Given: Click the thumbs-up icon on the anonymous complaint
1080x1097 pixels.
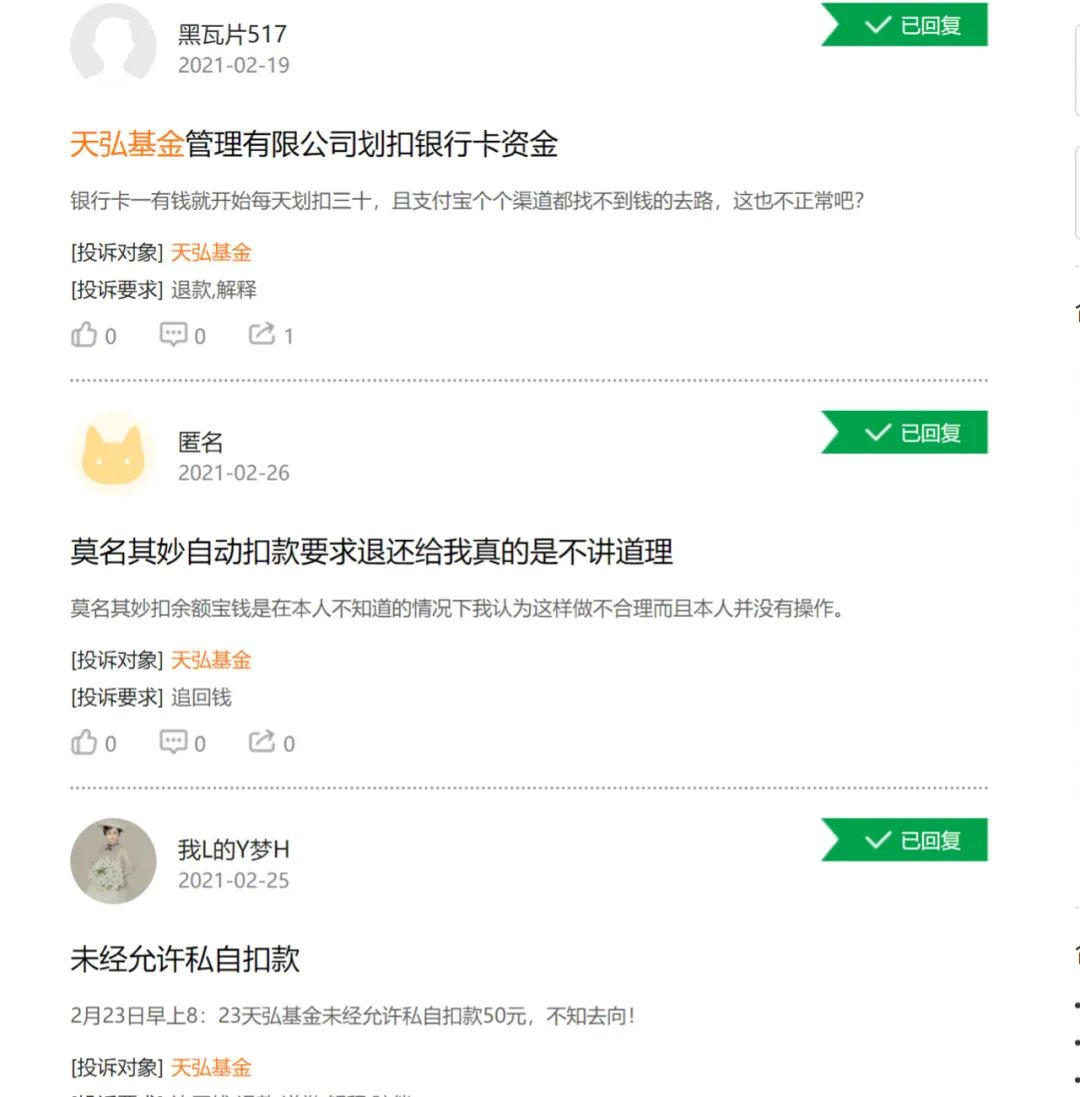Looking at the screenshot, I should (x=84, y=742).
